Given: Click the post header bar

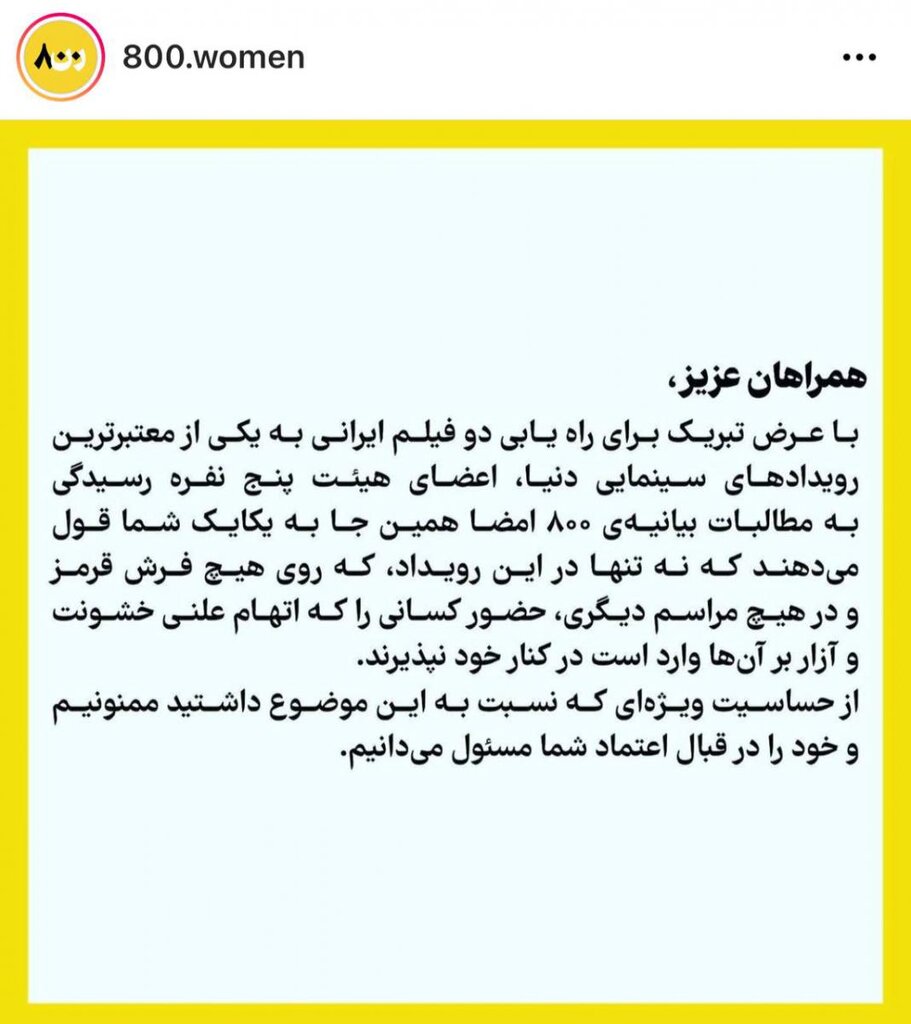Looking at the screenshot, I should 455,57.
